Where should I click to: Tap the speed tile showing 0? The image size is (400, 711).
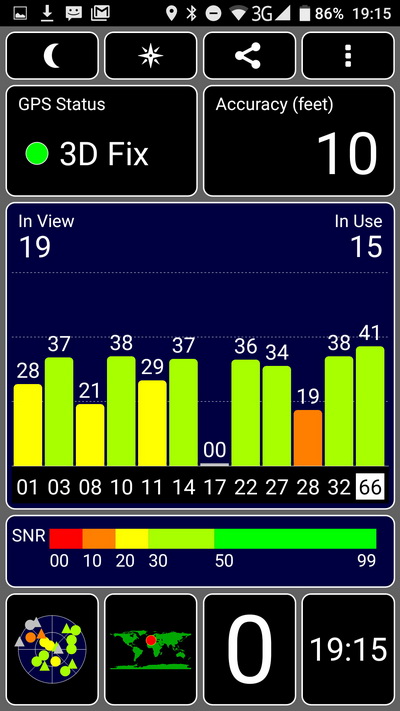pyautogui.click(x=249, y=649)
